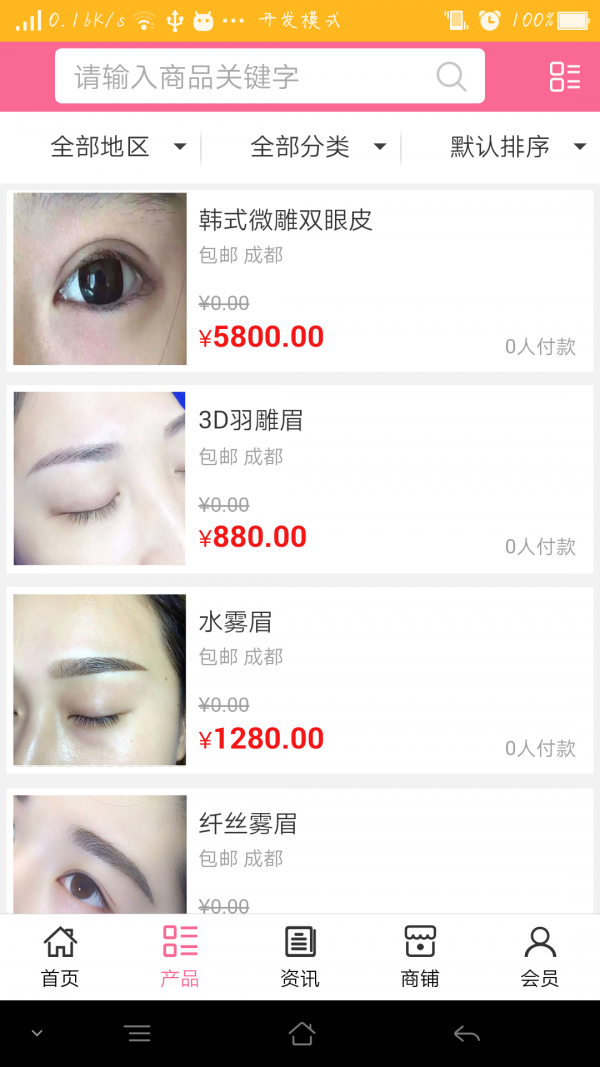Expand the 全部分类 category dropdown

[318, 147]
